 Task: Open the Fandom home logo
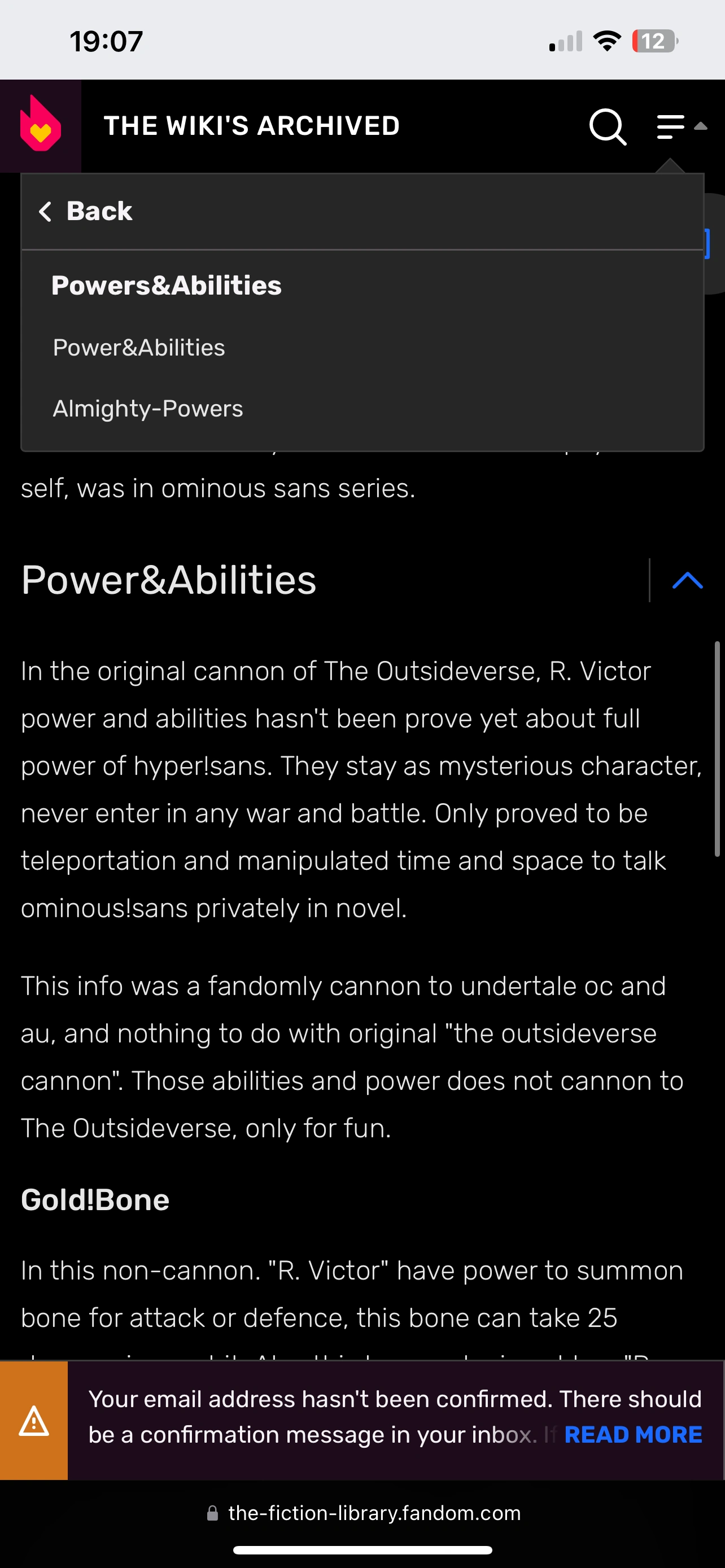point(40,125)
